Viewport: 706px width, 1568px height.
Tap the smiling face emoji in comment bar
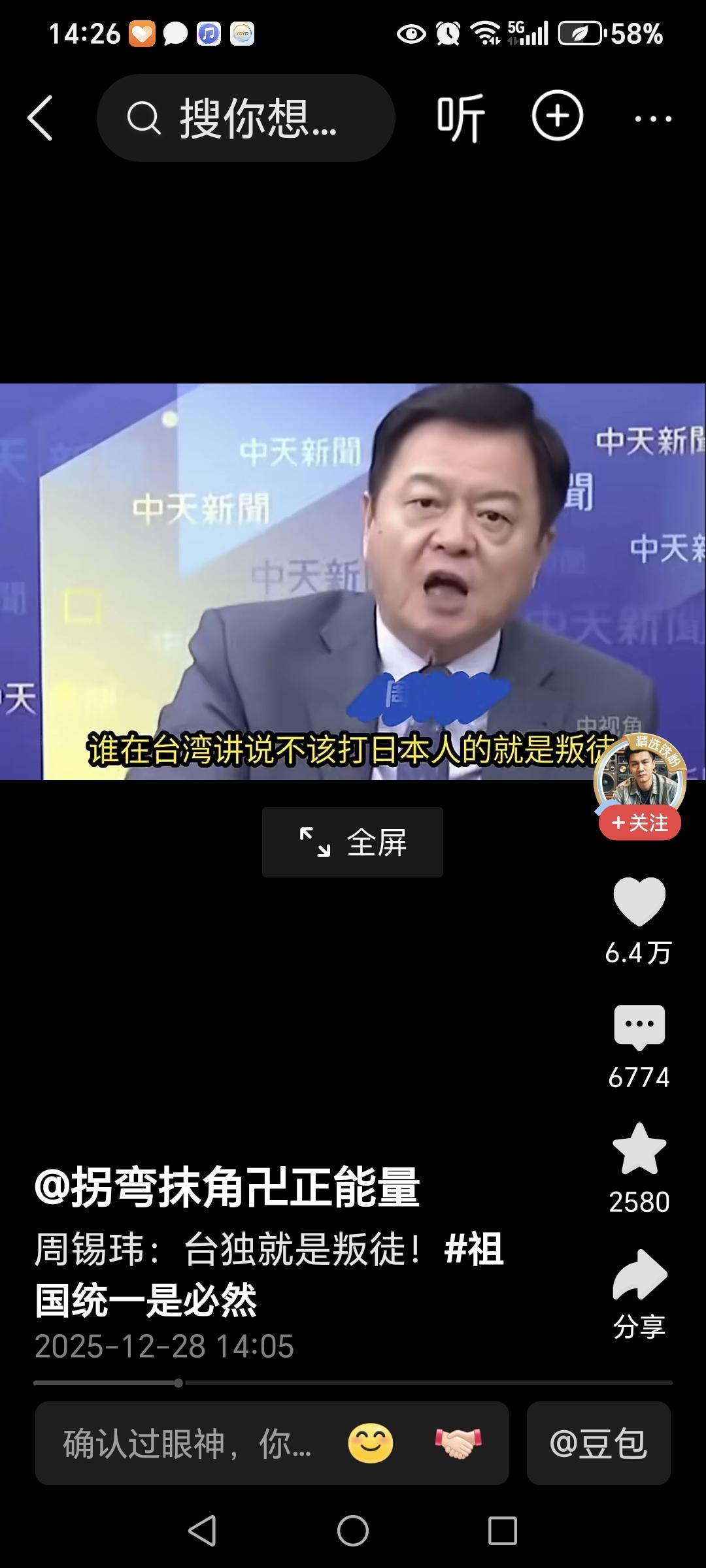pos(370,1444)
